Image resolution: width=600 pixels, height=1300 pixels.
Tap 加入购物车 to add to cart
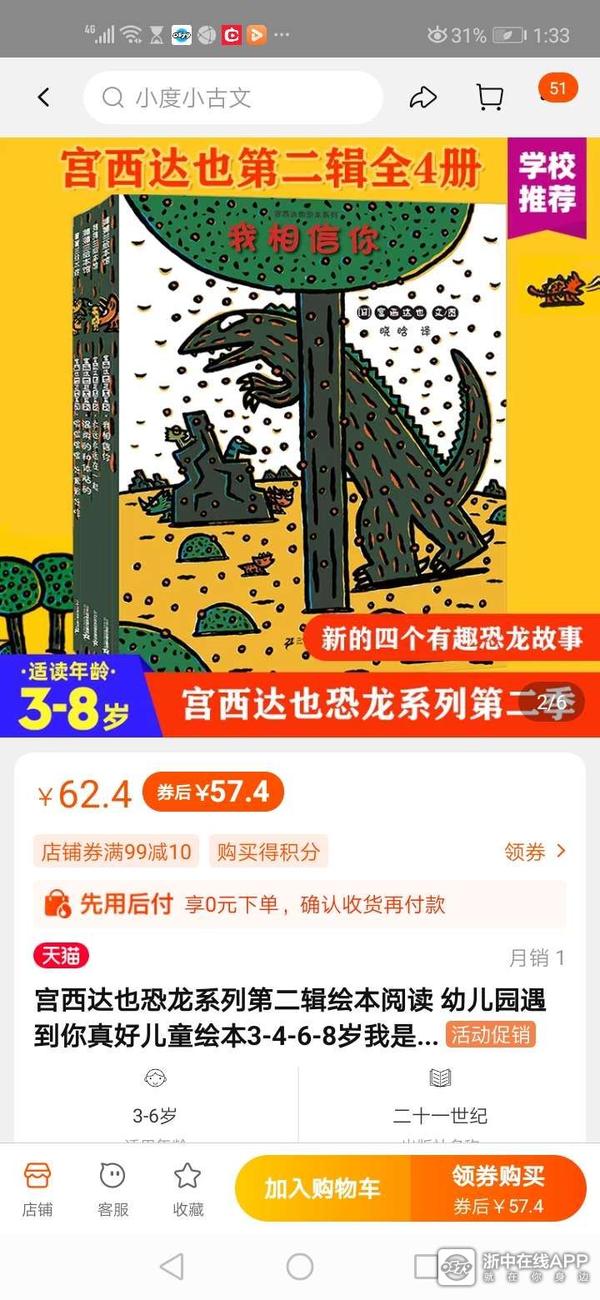[322, 1189]
